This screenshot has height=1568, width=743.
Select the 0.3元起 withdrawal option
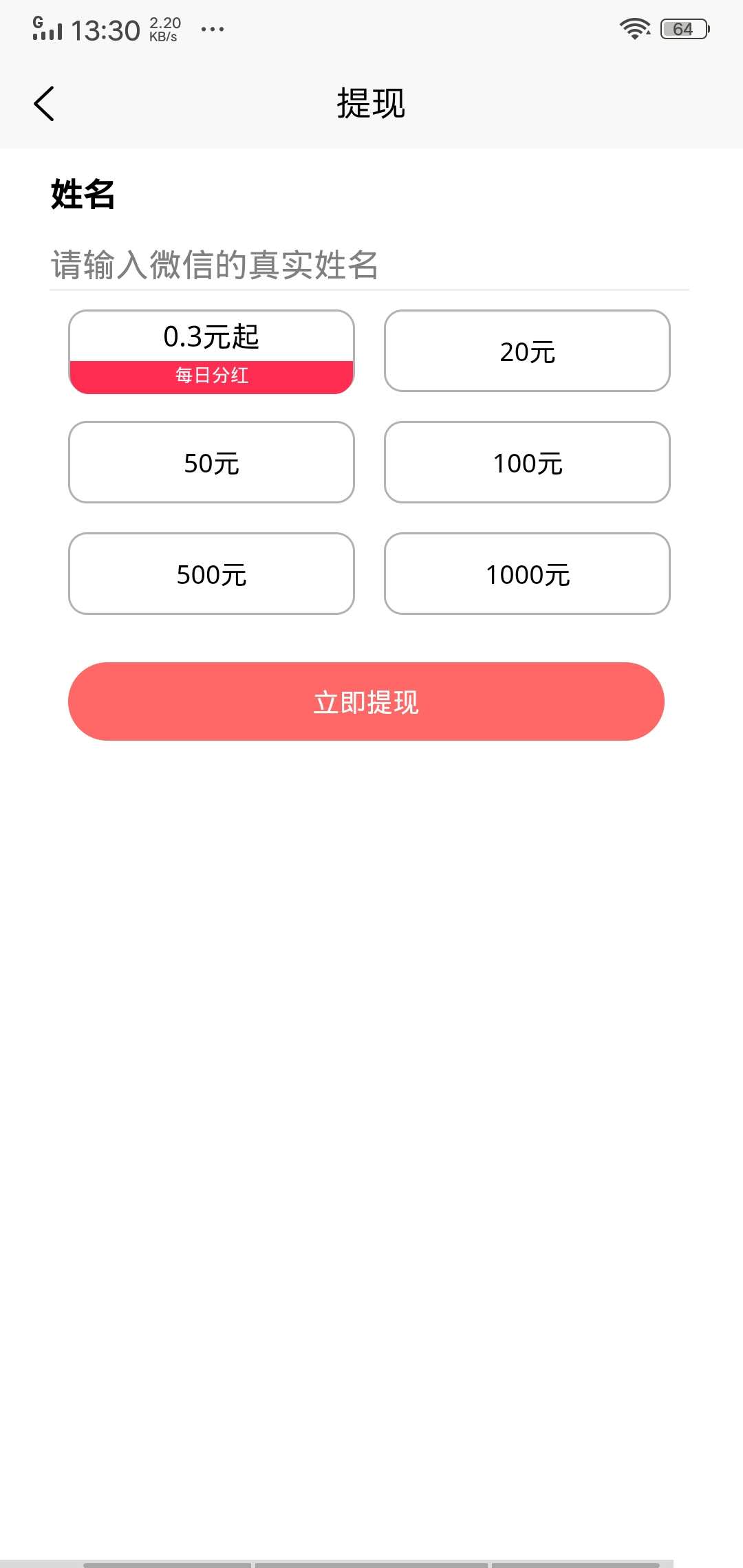pyautogui.click(x=211, y=337)
